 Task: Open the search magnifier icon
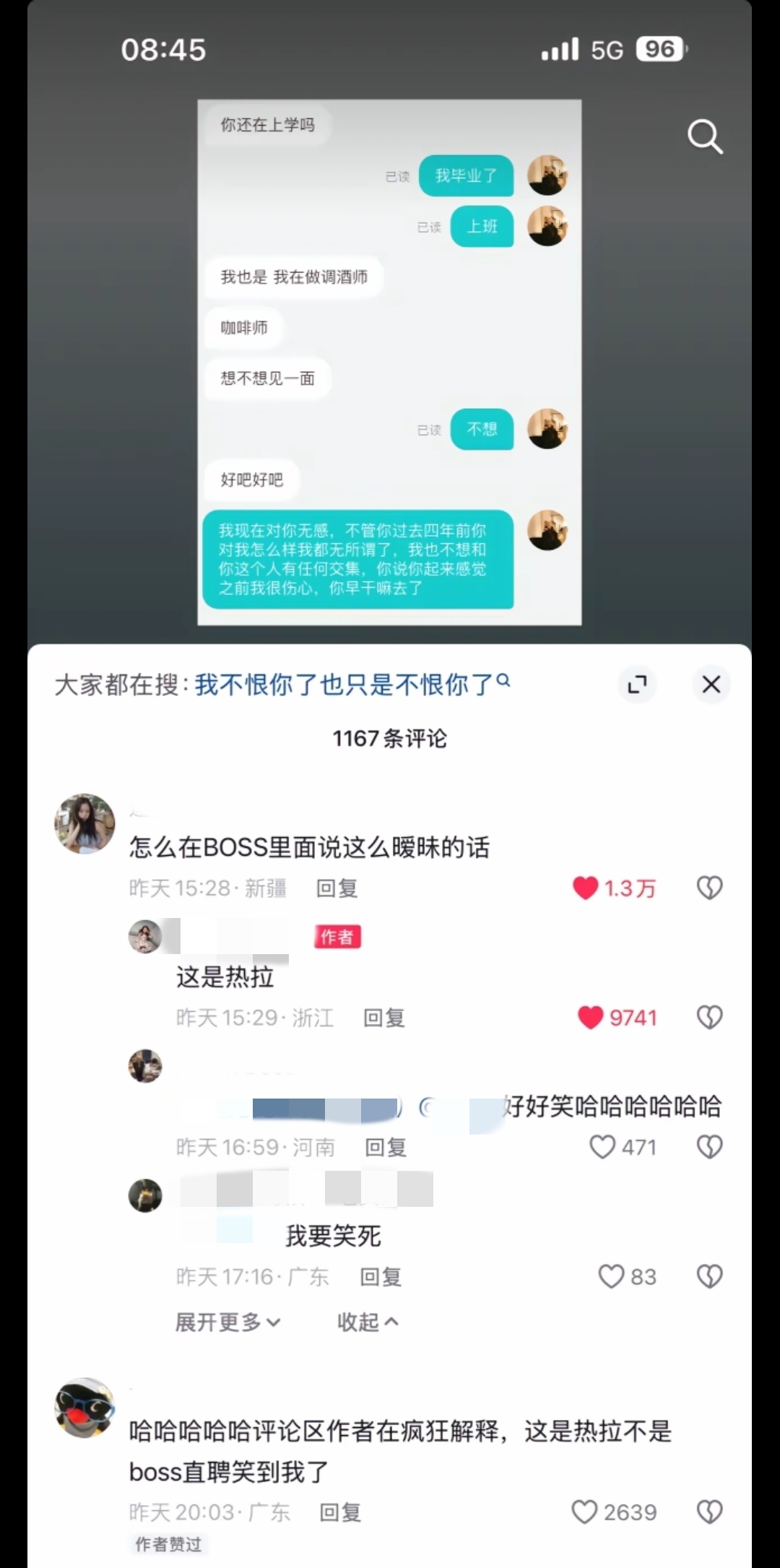[x=705, y=137]
